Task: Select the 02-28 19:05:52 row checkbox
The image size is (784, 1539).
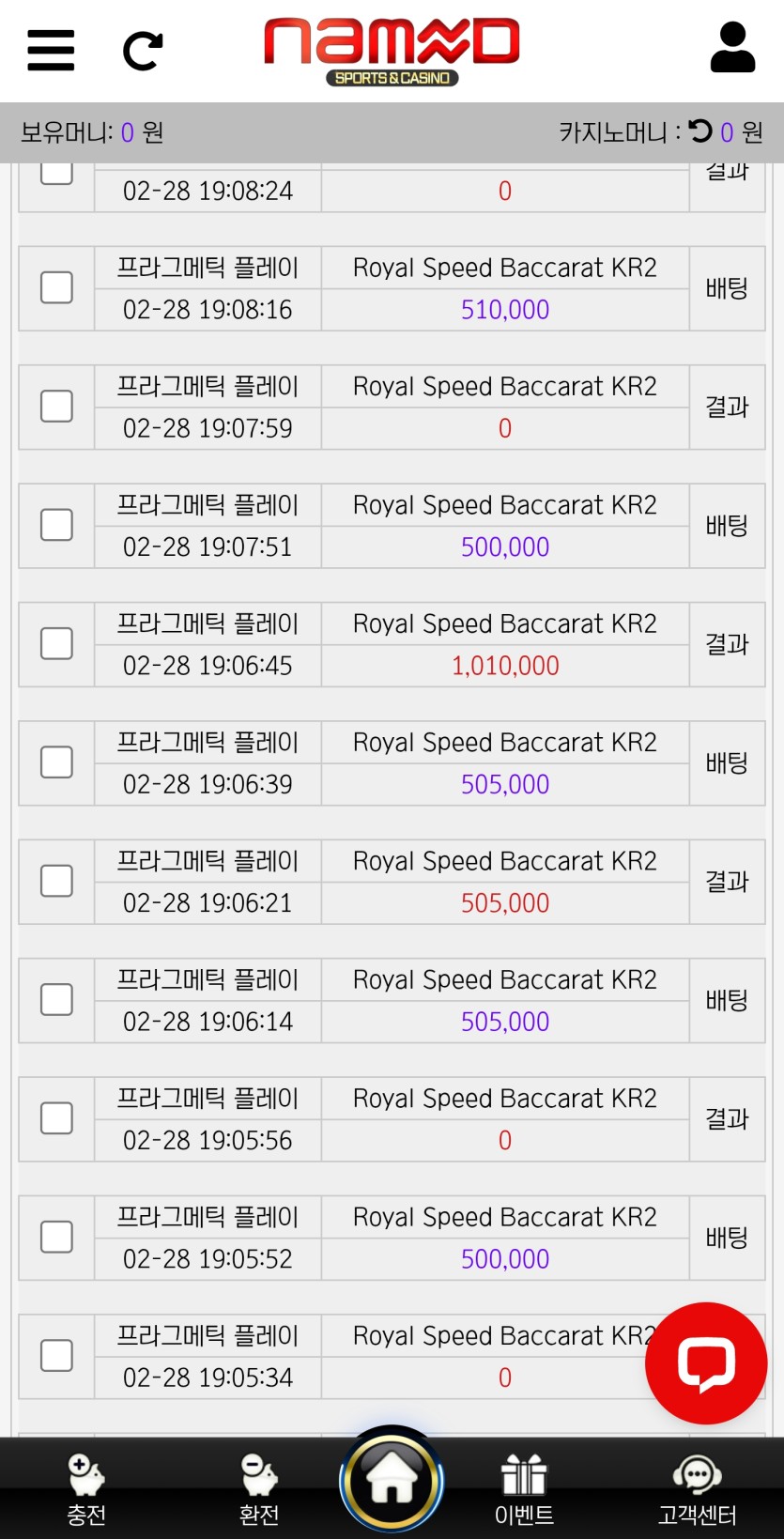Action: point(57,1237)
